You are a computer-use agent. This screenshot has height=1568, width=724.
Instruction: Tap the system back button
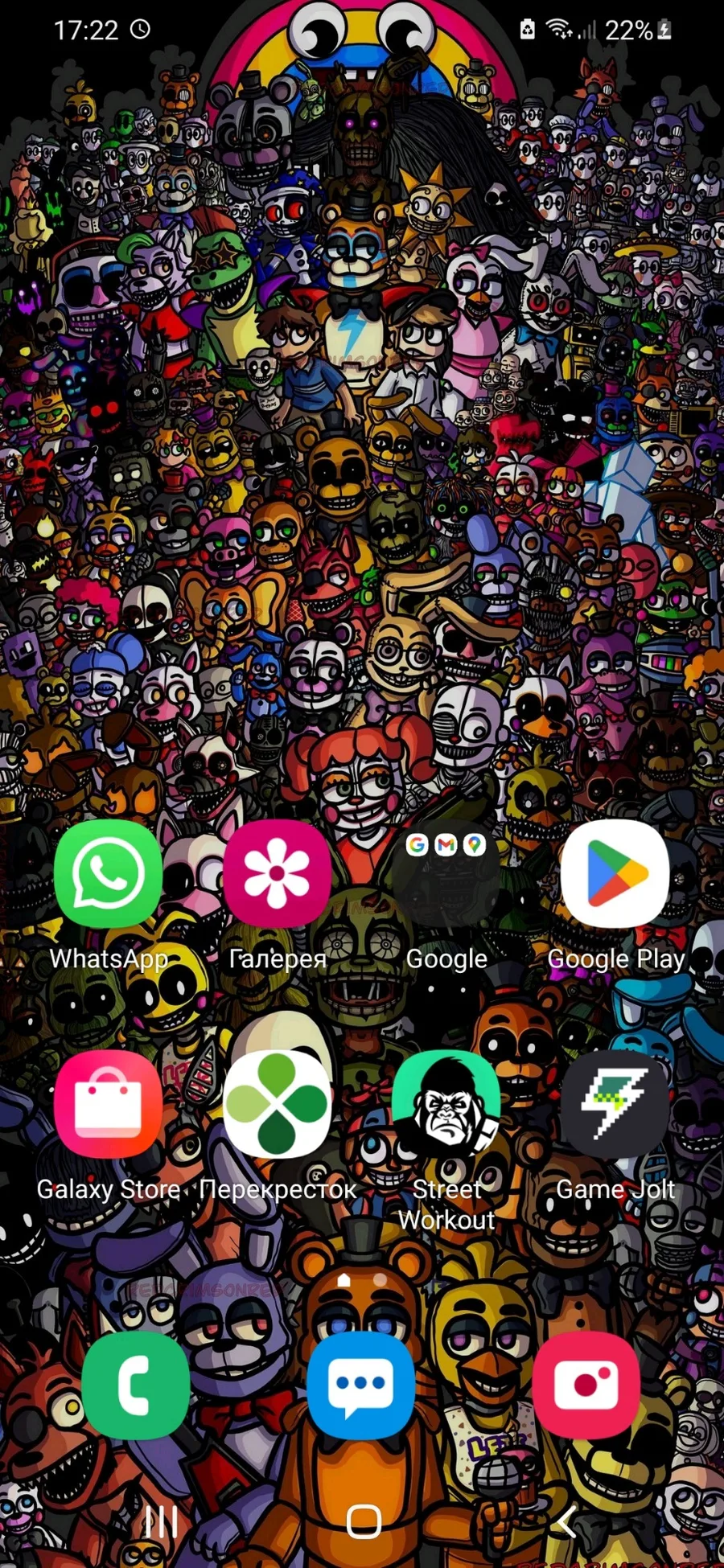567,1521
